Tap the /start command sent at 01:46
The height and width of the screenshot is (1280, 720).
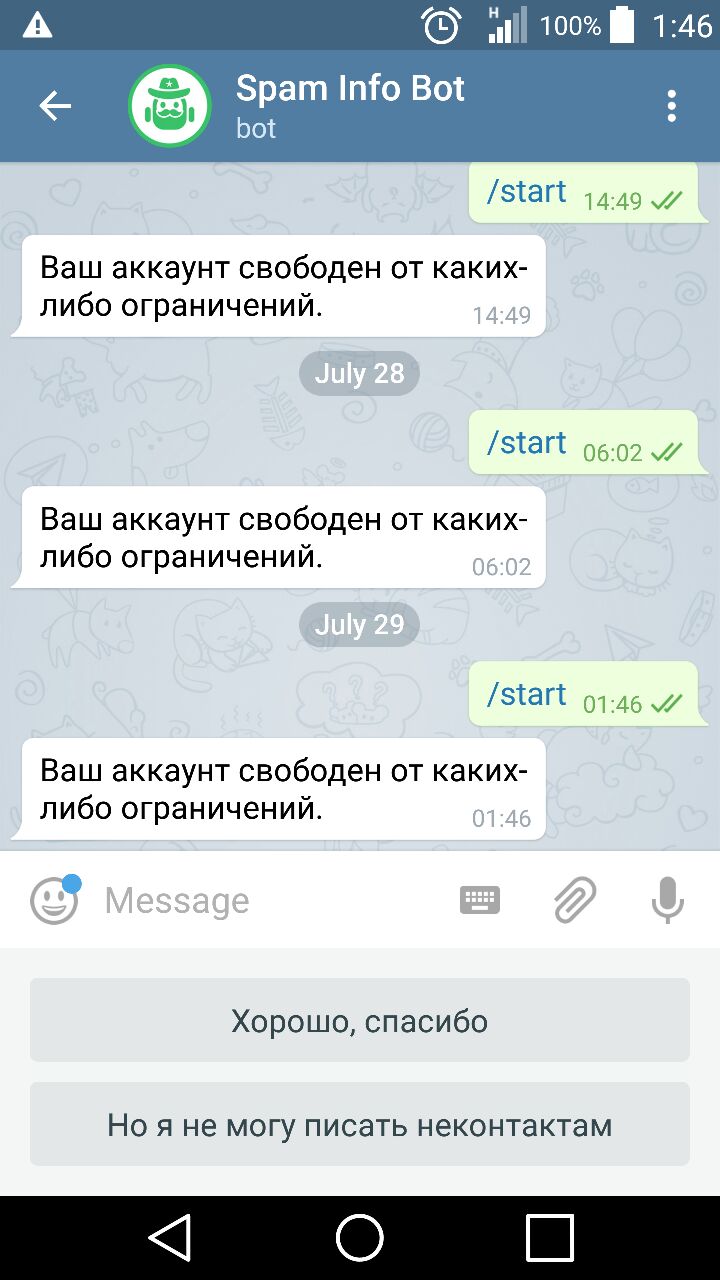[x=526, y=694]
